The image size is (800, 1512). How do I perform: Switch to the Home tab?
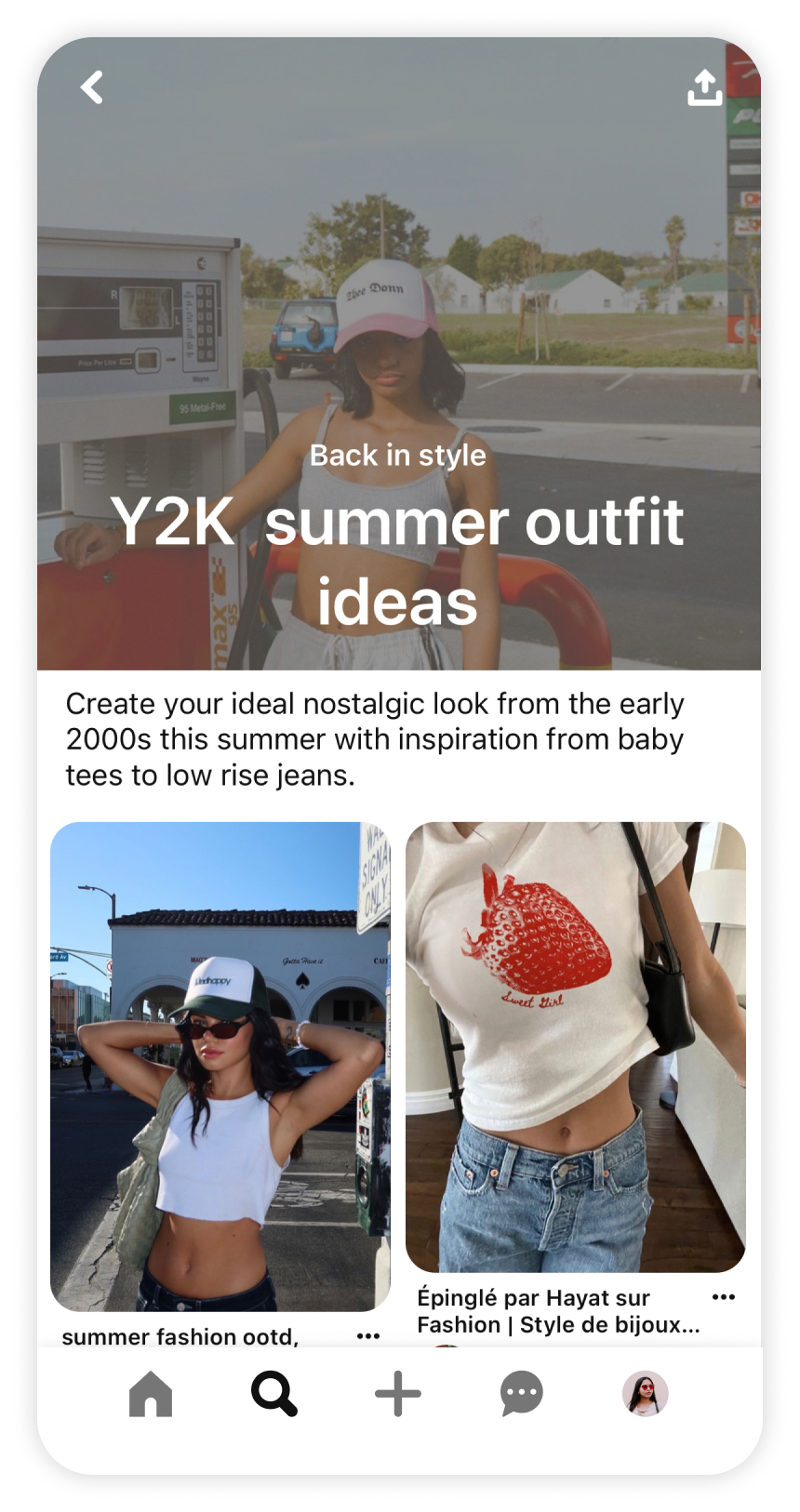tap(151, 1394)
